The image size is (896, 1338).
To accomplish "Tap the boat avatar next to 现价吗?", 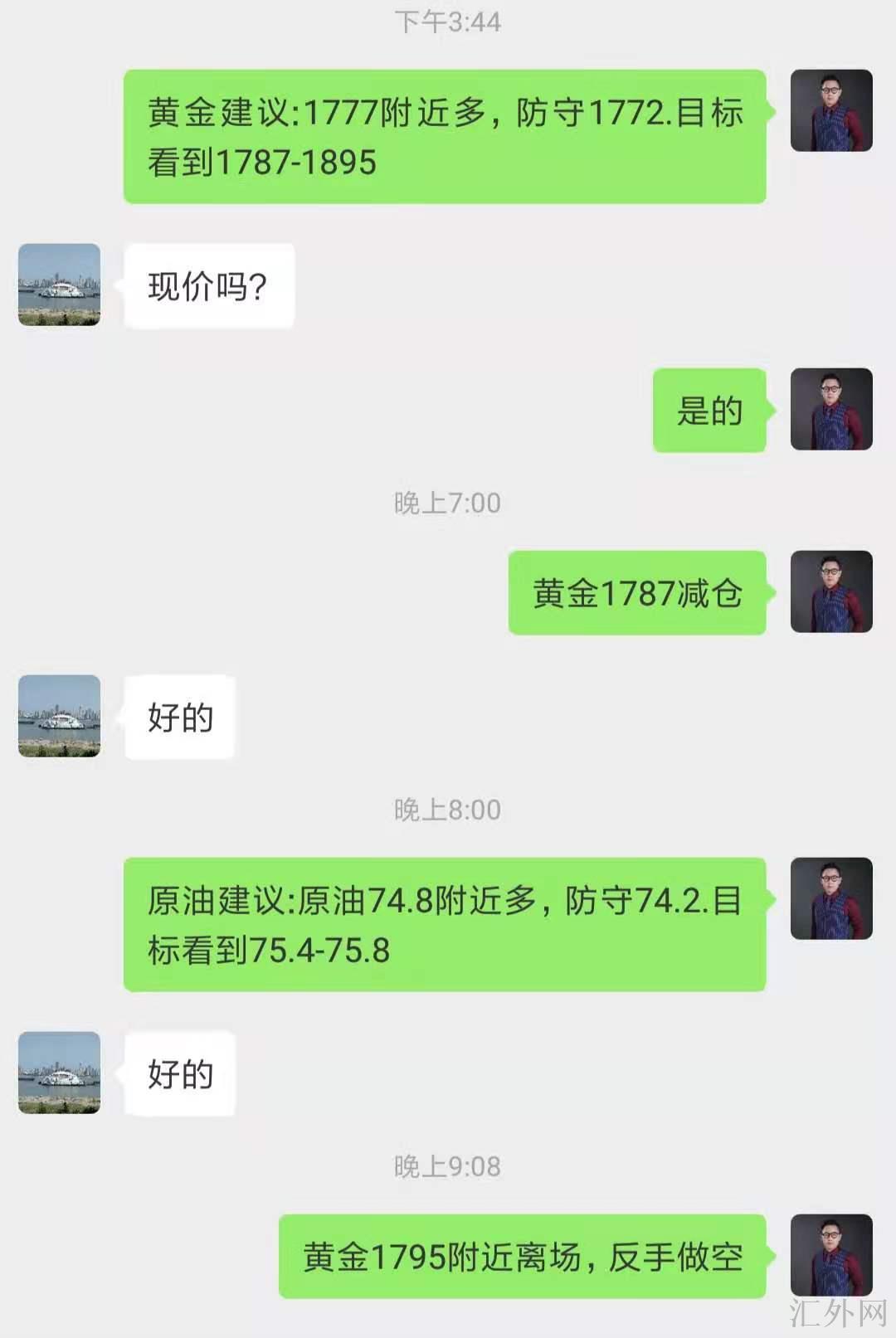I will pos(59,285).
